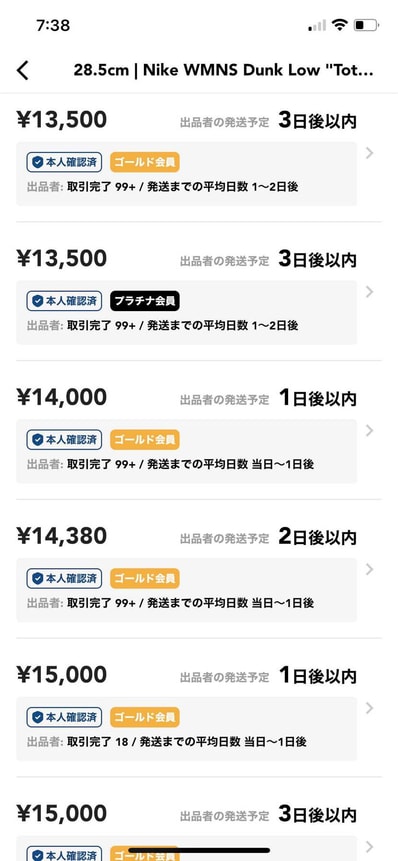
Task: Open the ¥13,500 listing from the ゴールド会員 seller
Action: click(x=198, y=158)
